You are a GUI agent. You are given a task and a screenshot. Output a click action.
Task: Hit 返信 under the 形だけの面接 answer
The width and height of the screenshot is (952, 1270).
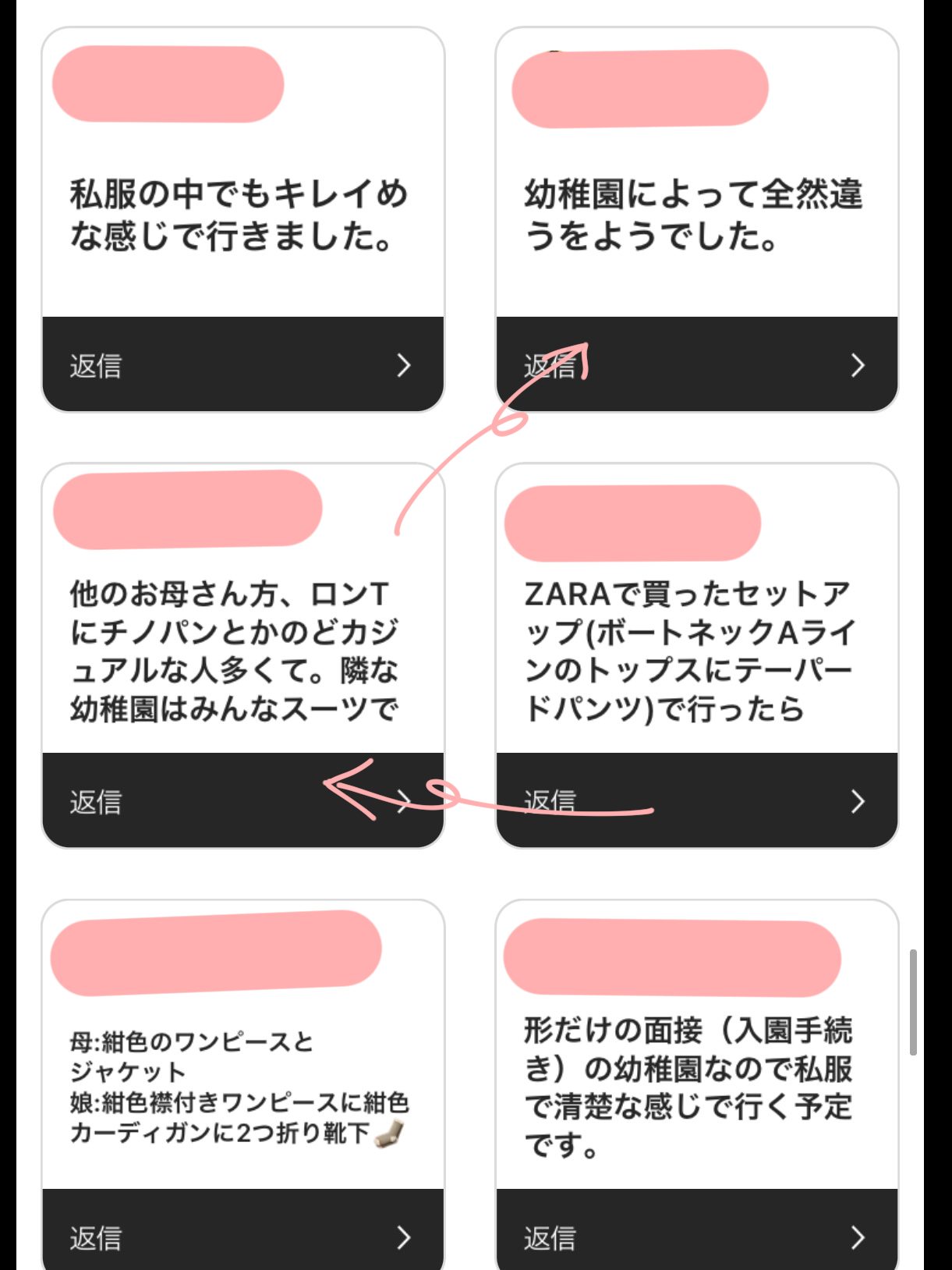pos(695,1236)
